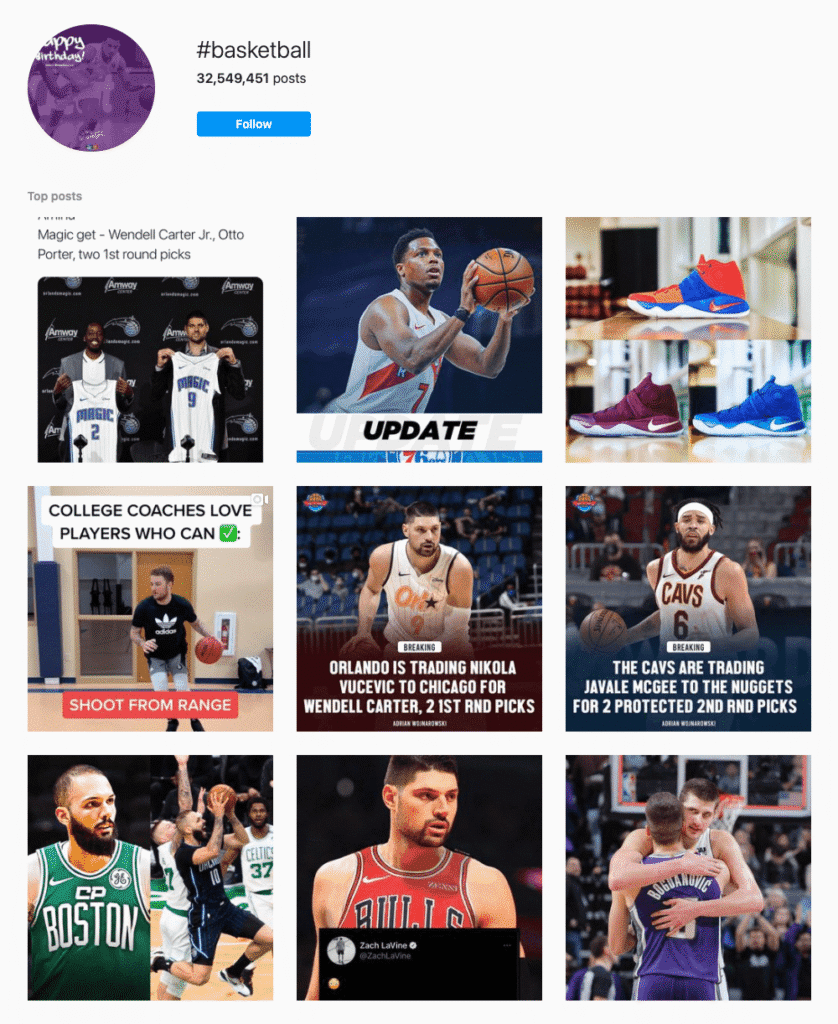Open the UPDATE free throw post
This screenshot has width=838, height=1024.
[x=419, y=340]
